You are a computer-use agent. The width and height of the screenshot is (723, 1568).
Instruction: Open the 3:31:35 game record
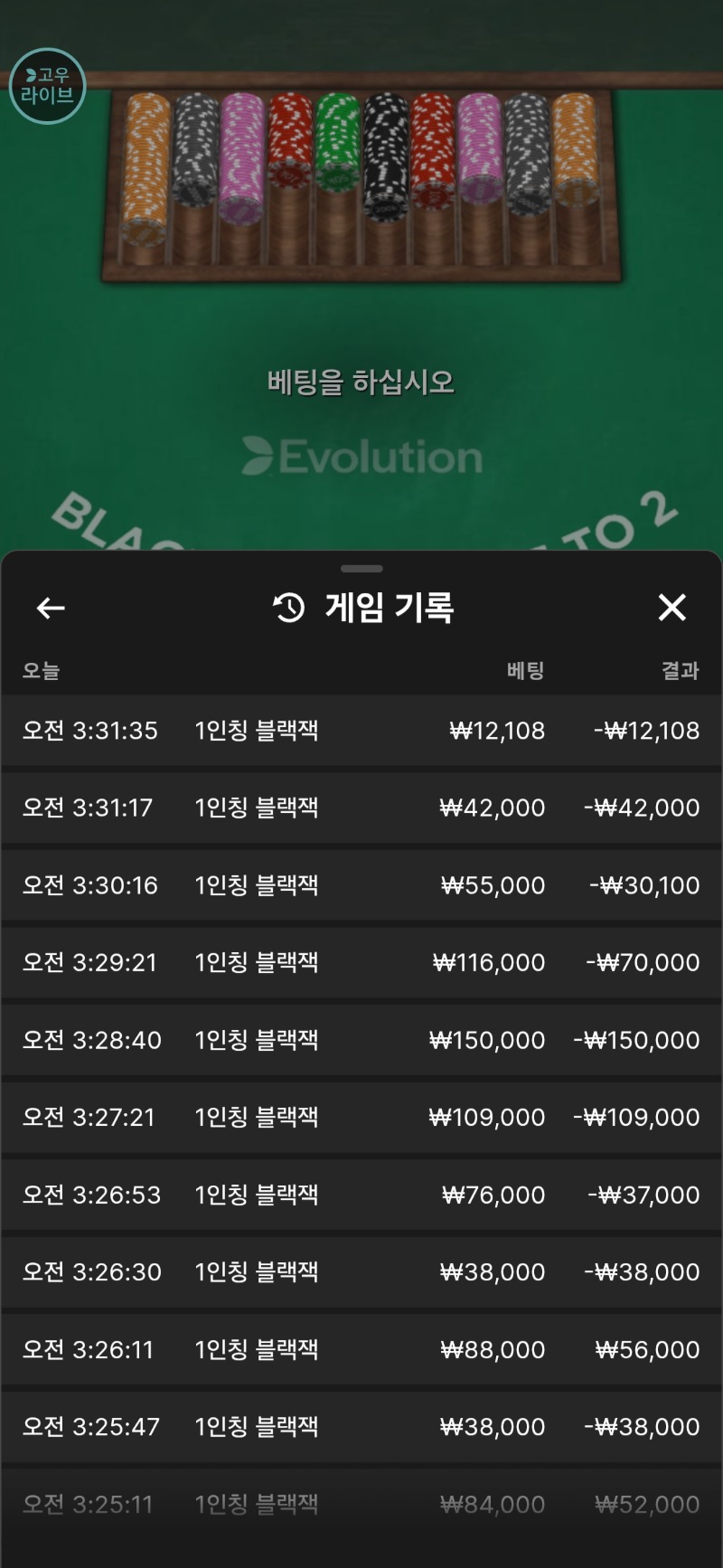361,731
